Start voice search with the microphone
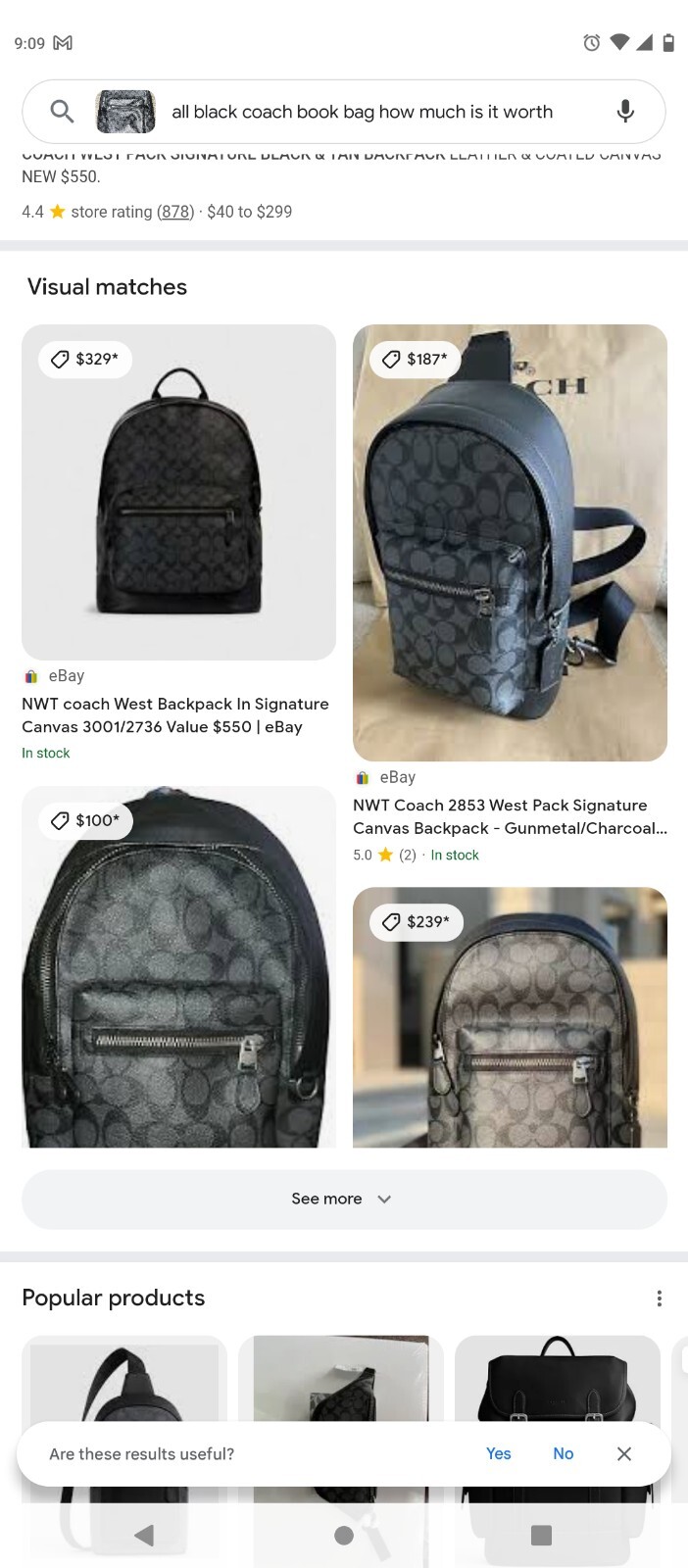The image size is (688, 1568). click(624, 112)
